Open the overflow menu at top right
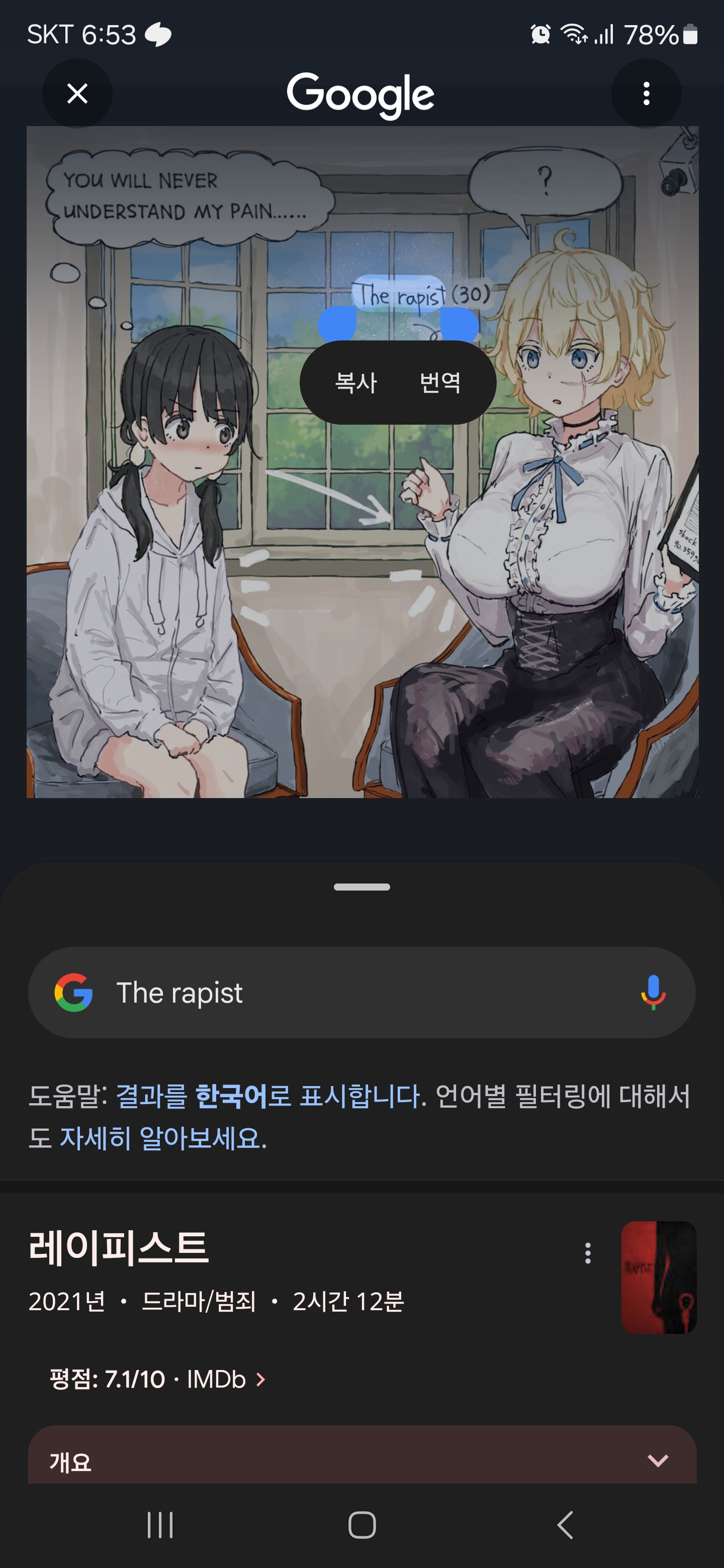This screenshot has width=724, height=1568. click(646, 94)
